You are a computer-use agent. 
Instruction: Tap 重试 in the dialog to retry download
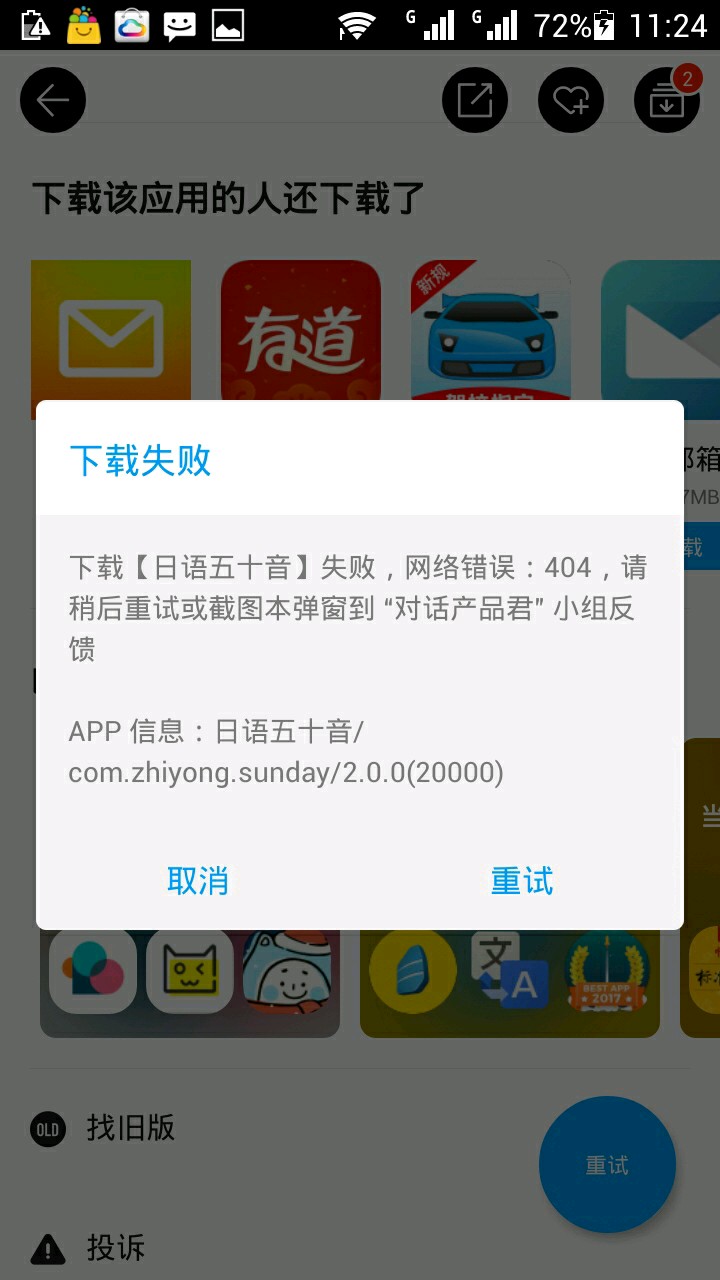pos(521,880)
